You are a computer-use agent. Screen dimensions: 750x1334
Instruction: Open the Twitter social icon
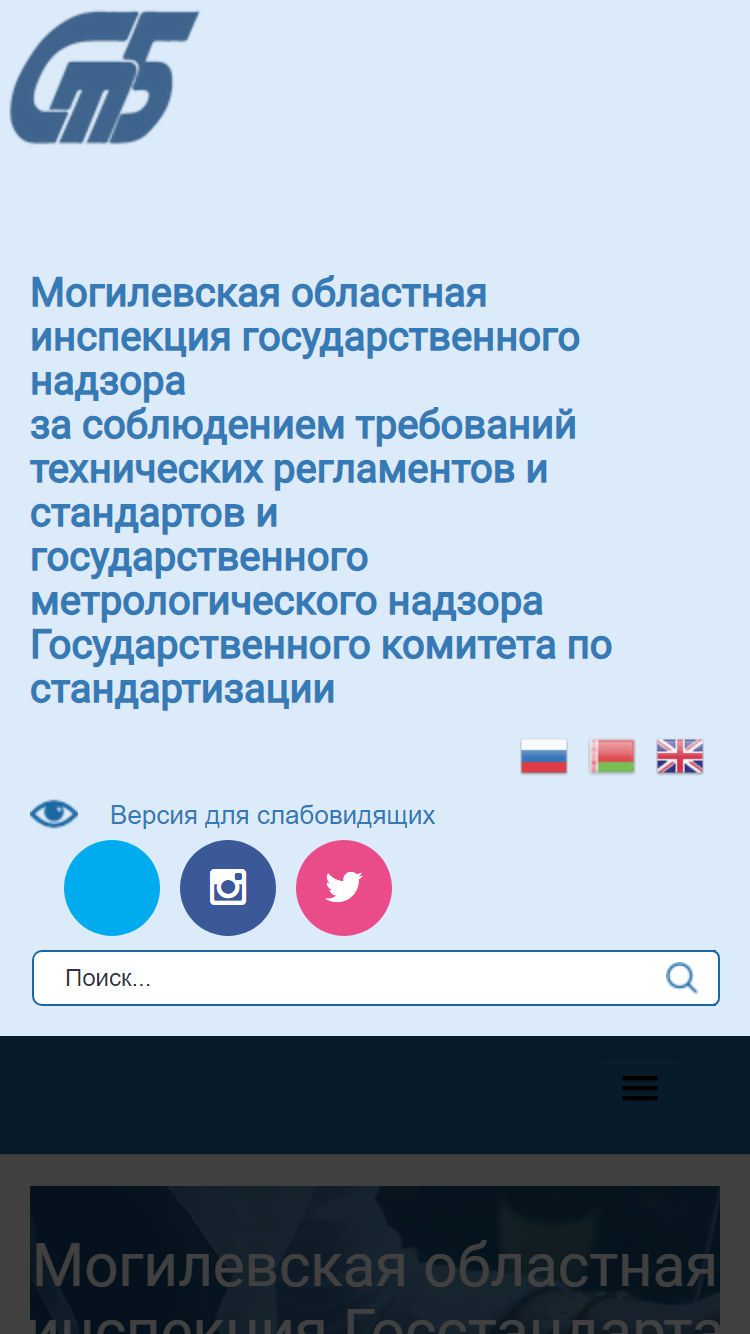(x=344, y=888)
